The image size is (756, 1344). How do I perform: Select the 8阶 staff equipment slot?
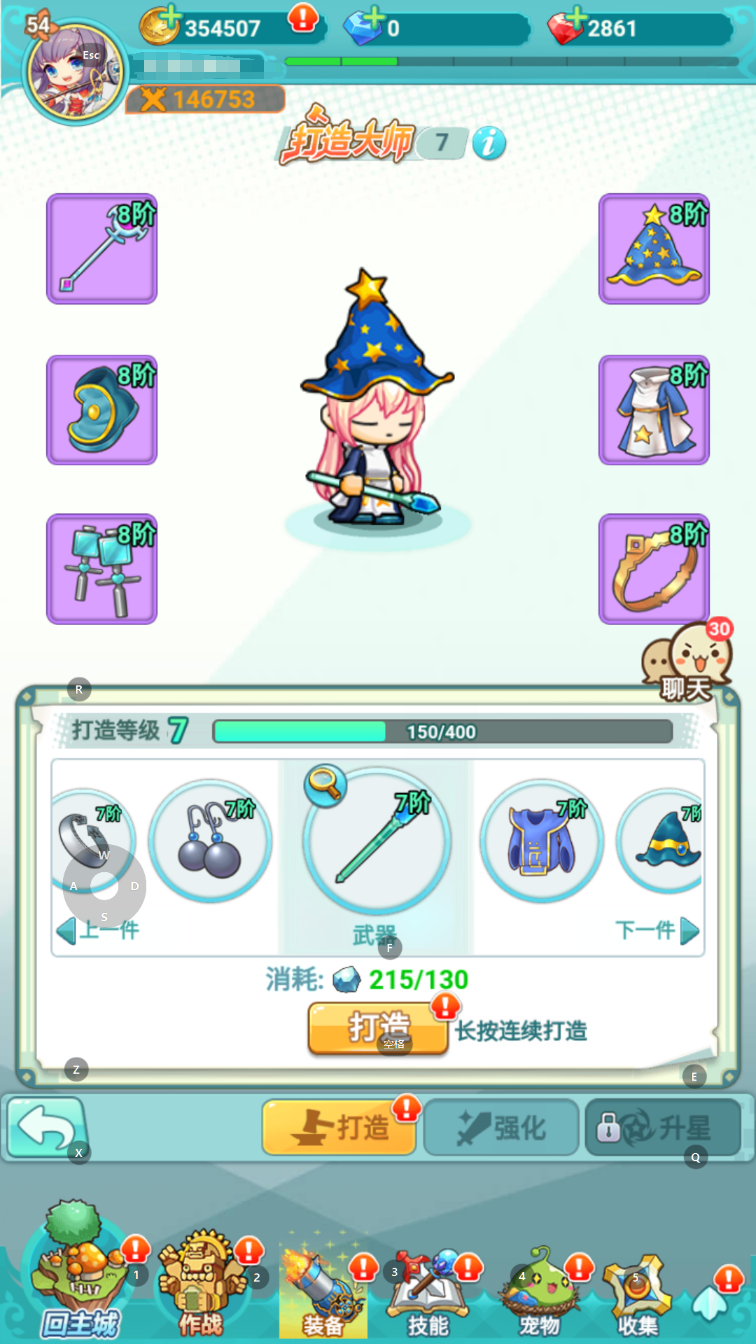(x=102, y=249)
